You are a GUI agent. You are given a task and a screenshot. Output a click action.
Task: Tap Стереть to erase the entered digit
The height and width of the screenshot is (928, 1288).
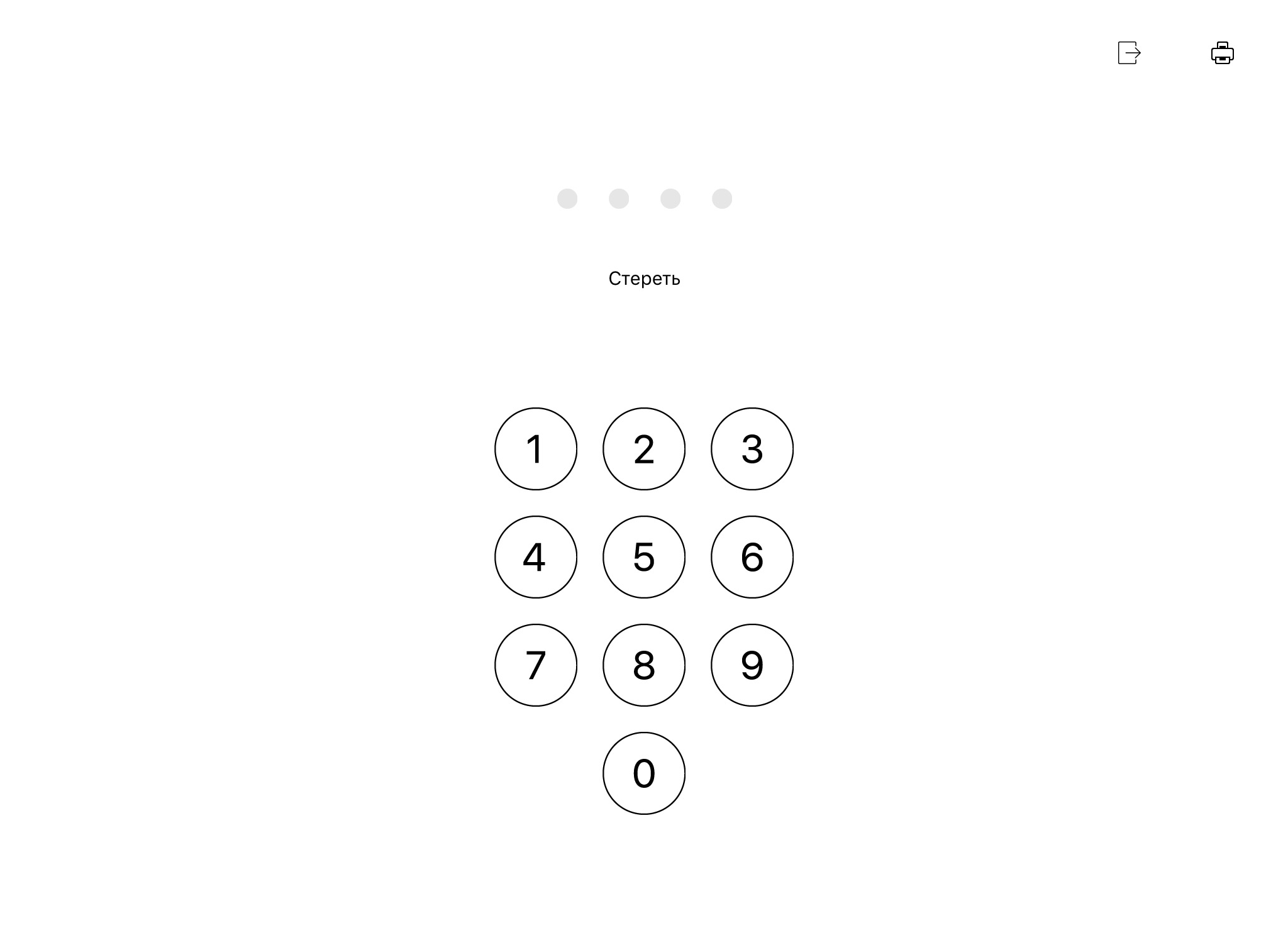tap(644, 279)
